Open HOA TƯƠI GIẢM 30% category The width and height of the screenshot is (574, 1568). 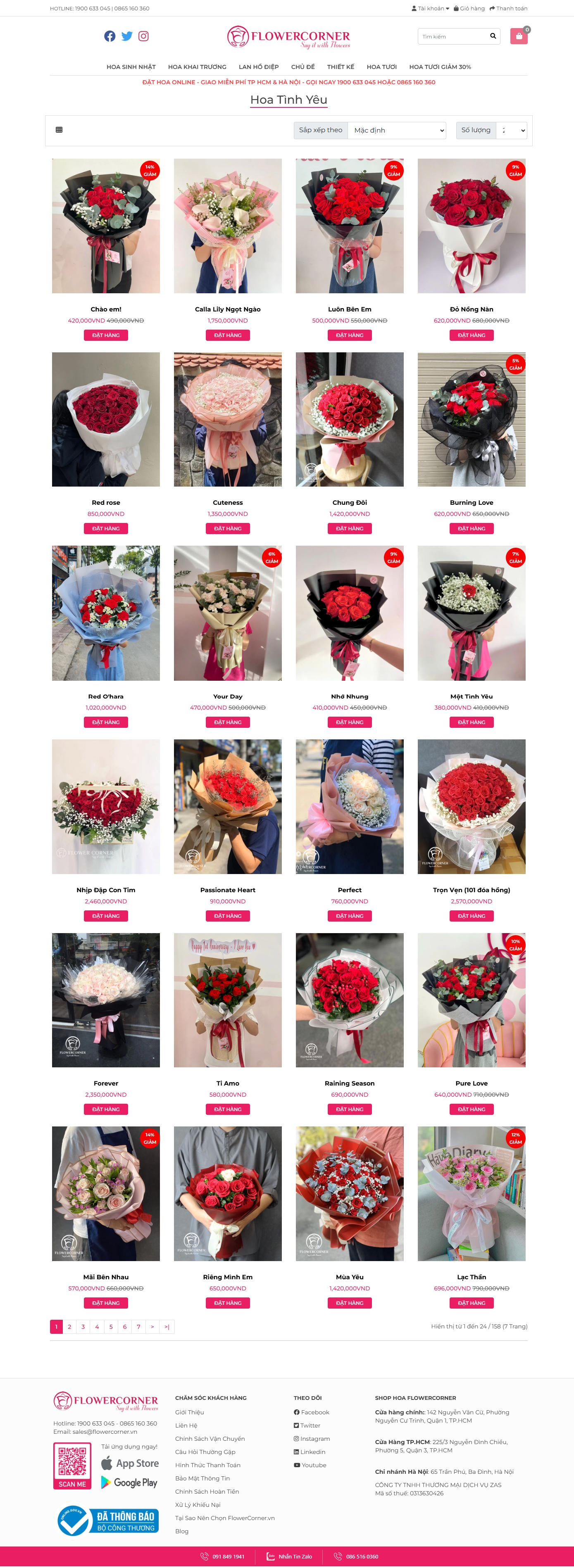click(x=439, y=67)
